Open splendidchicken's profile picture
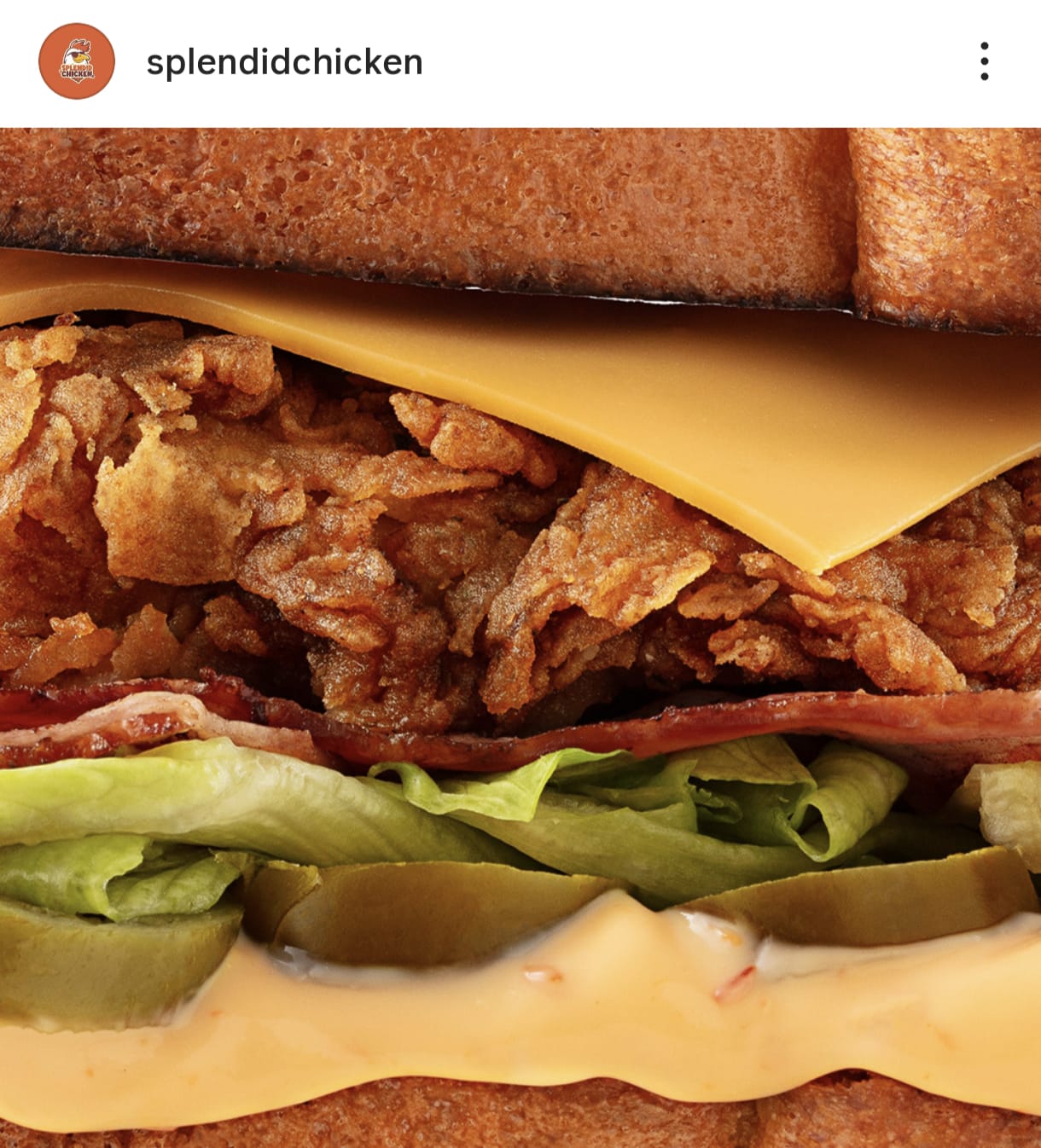Screen dimensions: 1041x1148 tap(77, 61)
